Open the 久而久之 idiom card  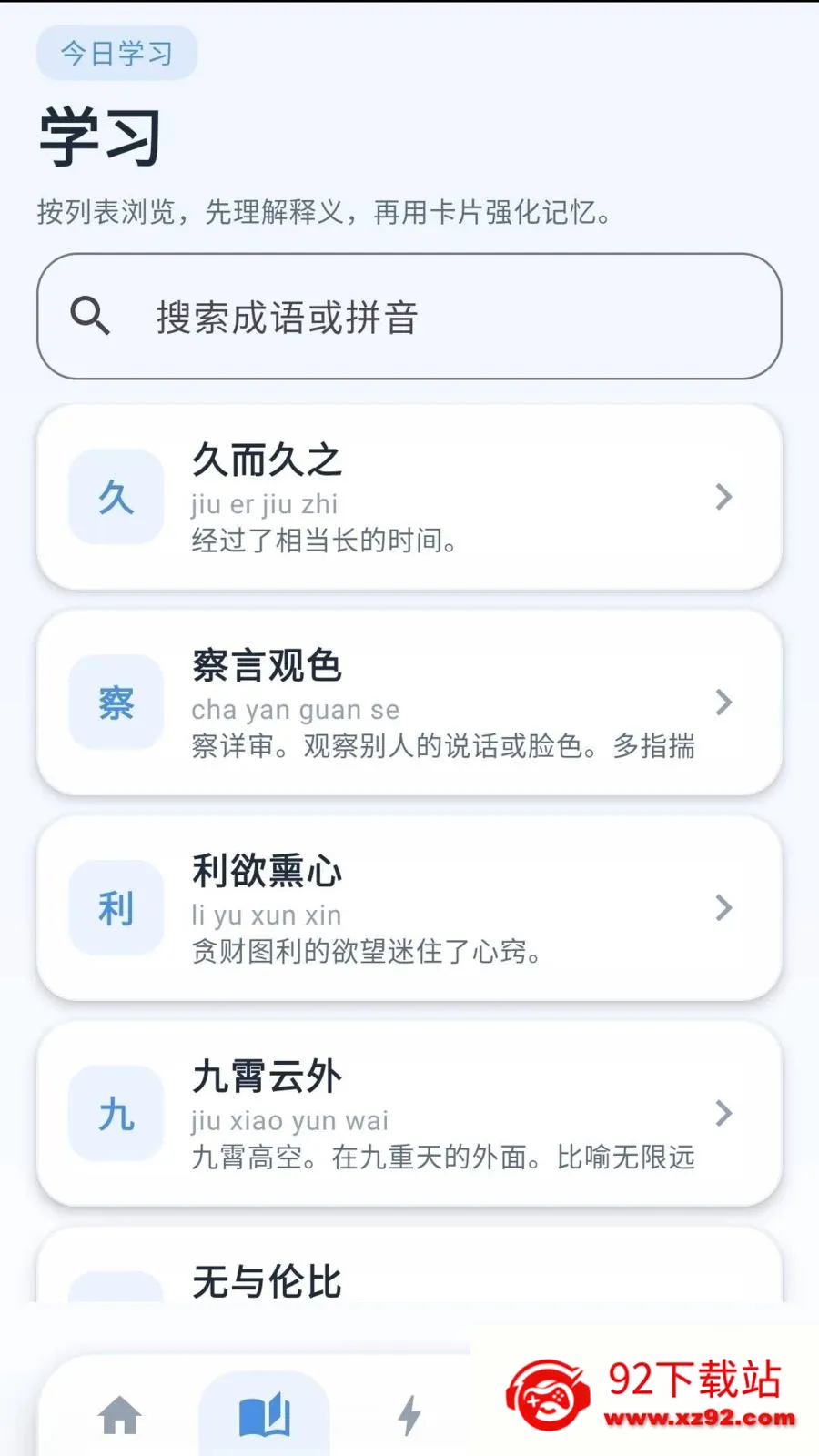[x=409, y=496]
